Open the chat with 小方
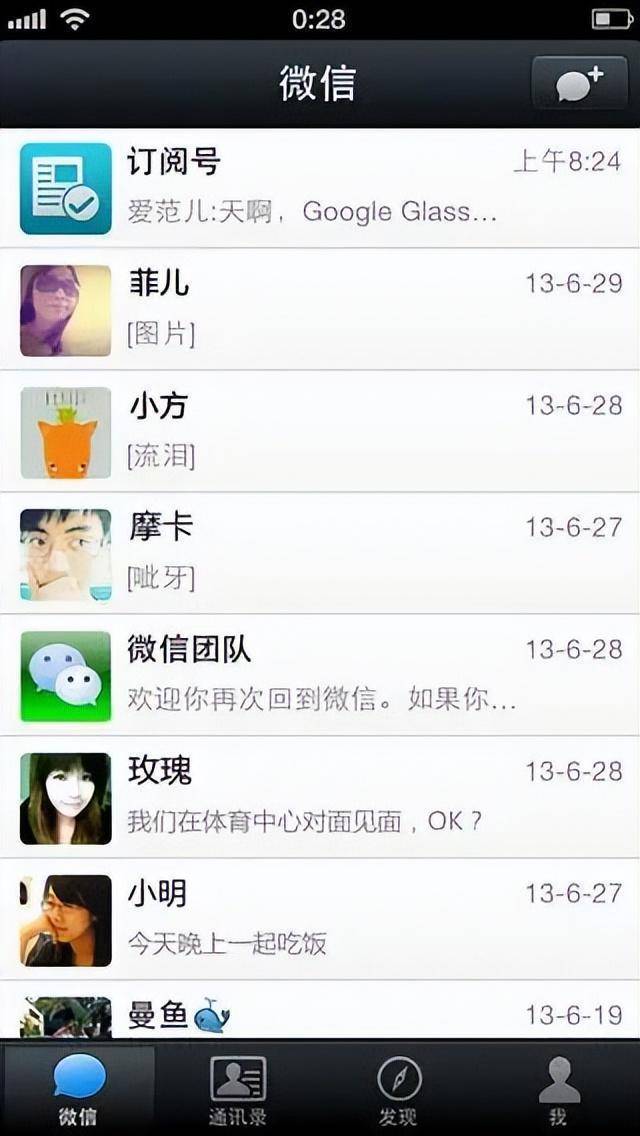 pos(320,432)
